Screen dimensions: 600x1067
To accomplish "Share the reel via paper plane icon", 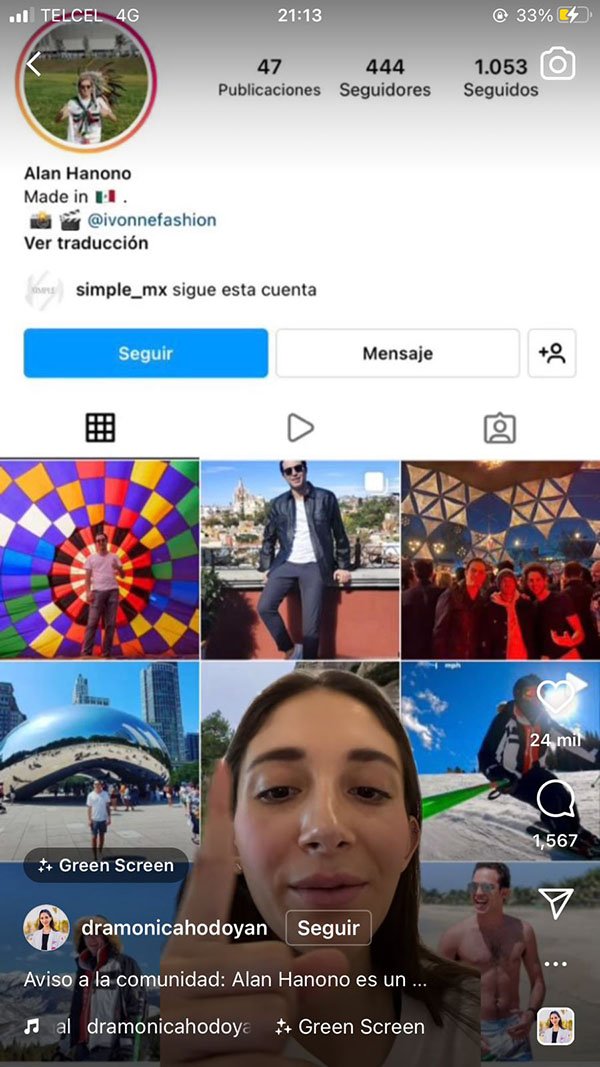I will (555, 903).
